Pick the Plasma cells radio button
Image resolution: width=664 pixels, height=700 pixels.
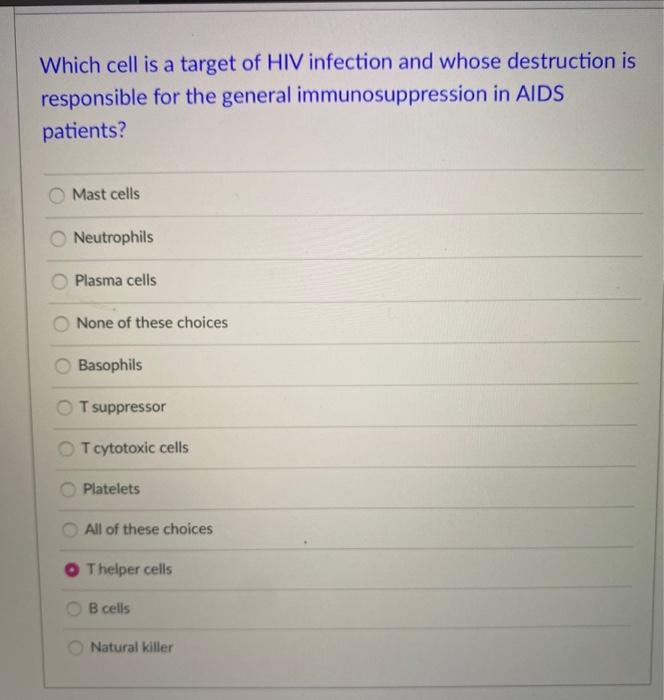[x=60, y=281]
